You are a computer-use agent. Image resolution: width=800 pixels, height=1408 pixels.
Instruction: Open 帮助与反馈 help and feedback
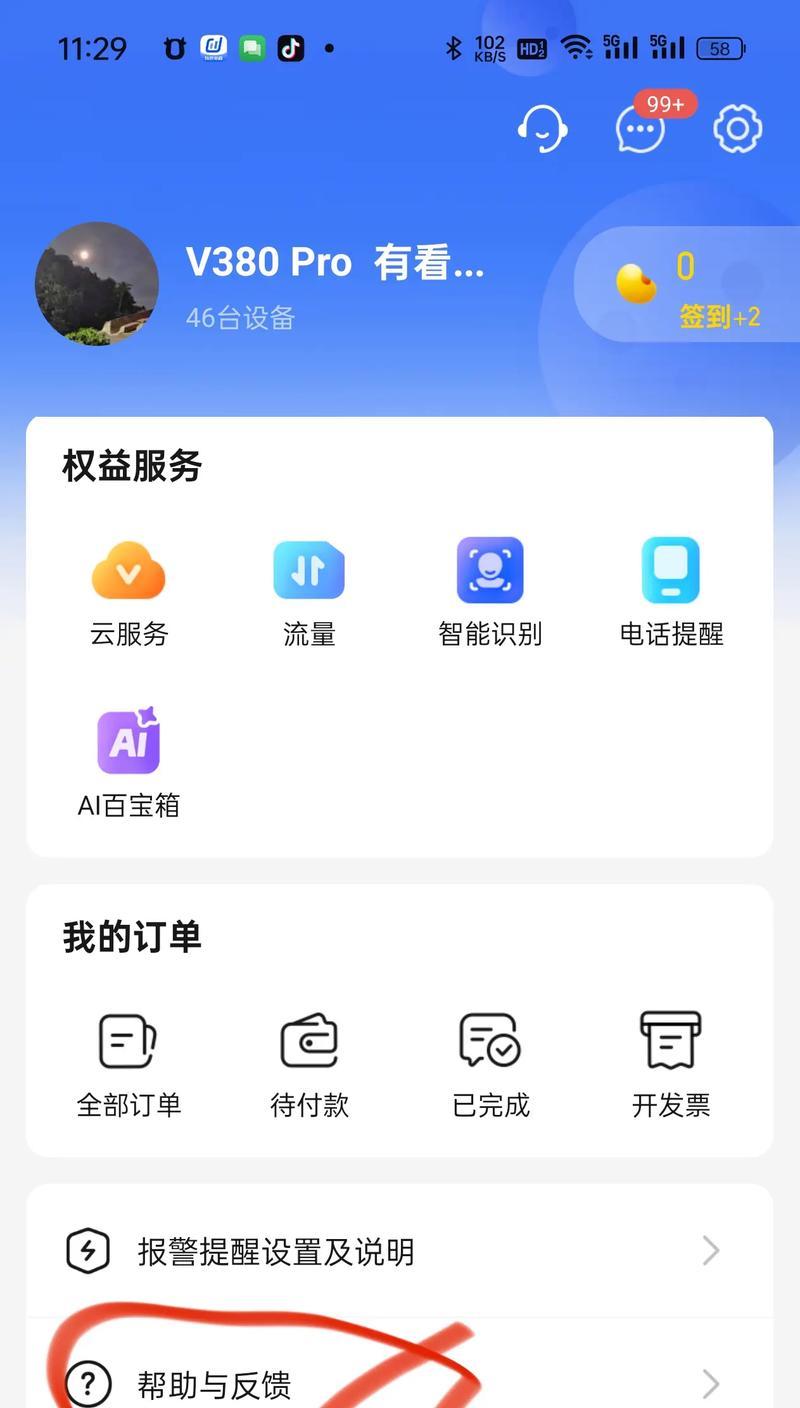coord(399,1384)
